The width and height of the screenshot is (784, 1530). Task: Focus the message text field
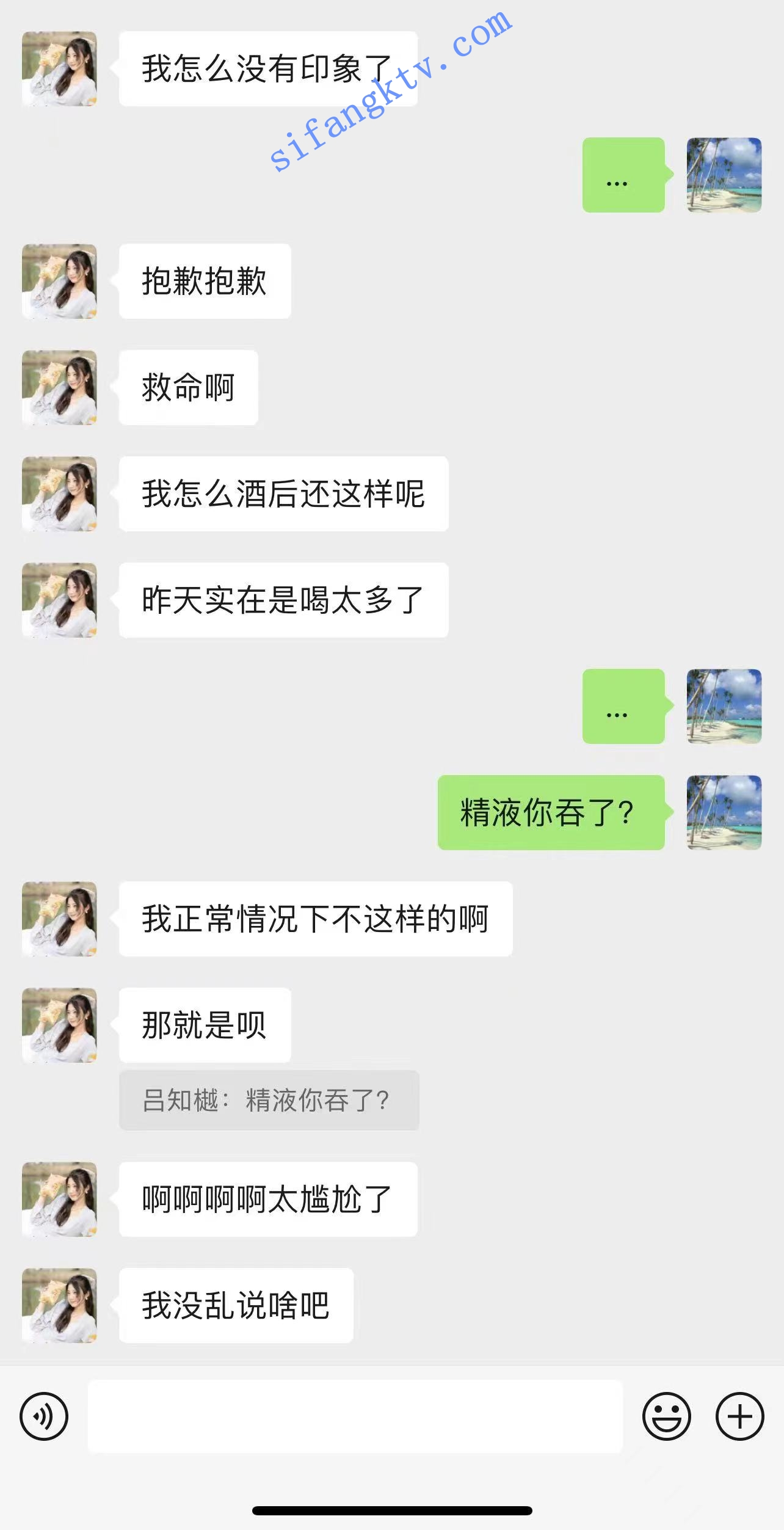[355, 1416]
